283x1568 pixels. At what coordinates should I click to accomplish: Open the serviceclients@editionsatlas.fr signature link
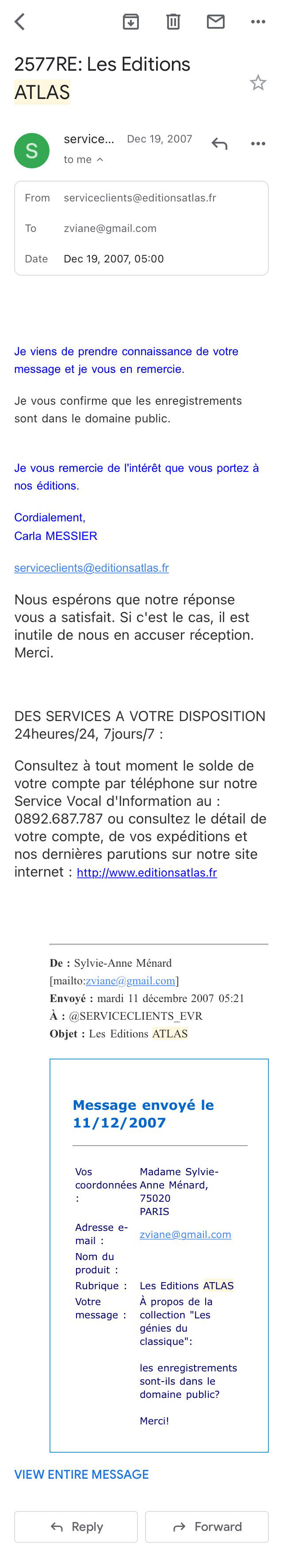pyautogui.click(x=91, y=567)
